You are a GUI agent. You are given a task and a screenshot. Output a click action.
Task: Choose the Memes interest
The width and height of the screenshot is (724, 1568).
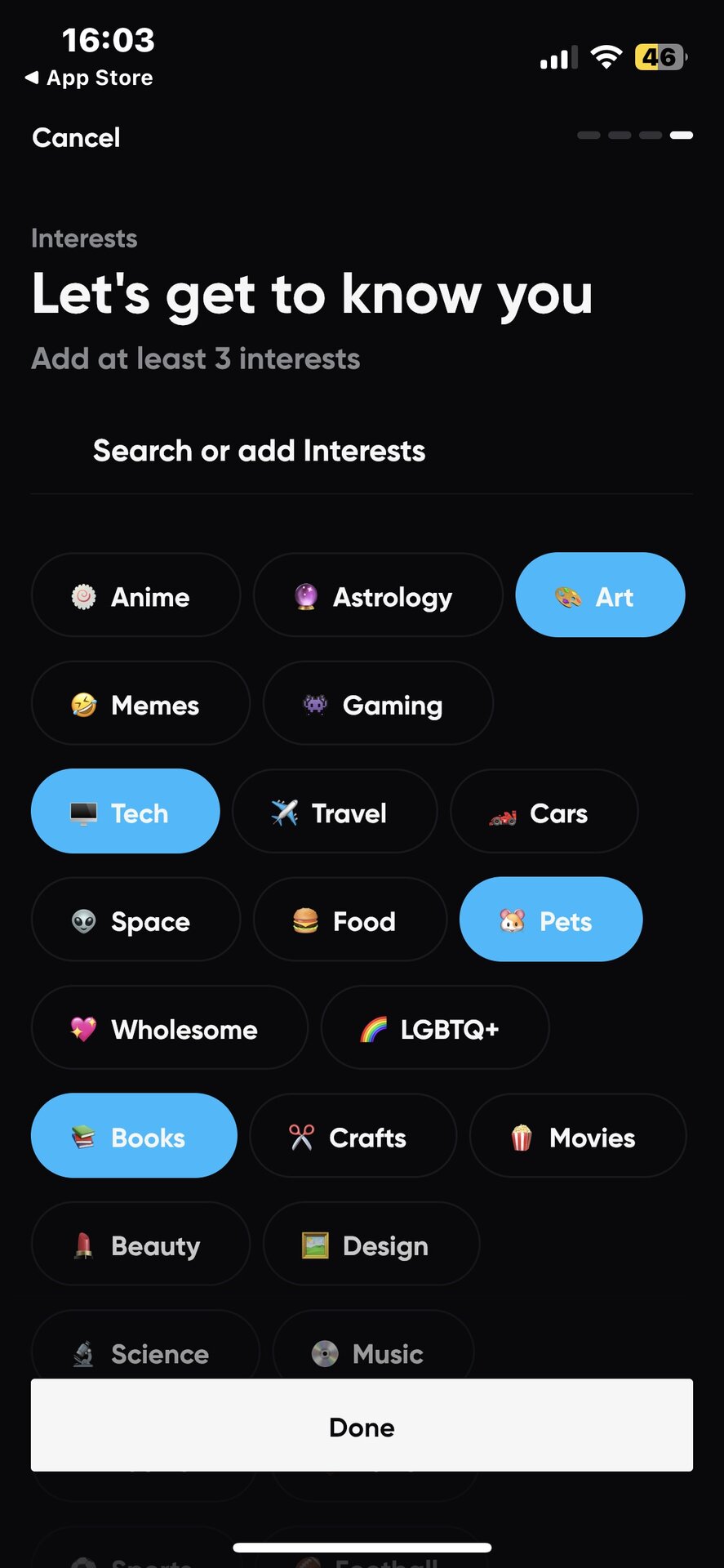[140, 703]
